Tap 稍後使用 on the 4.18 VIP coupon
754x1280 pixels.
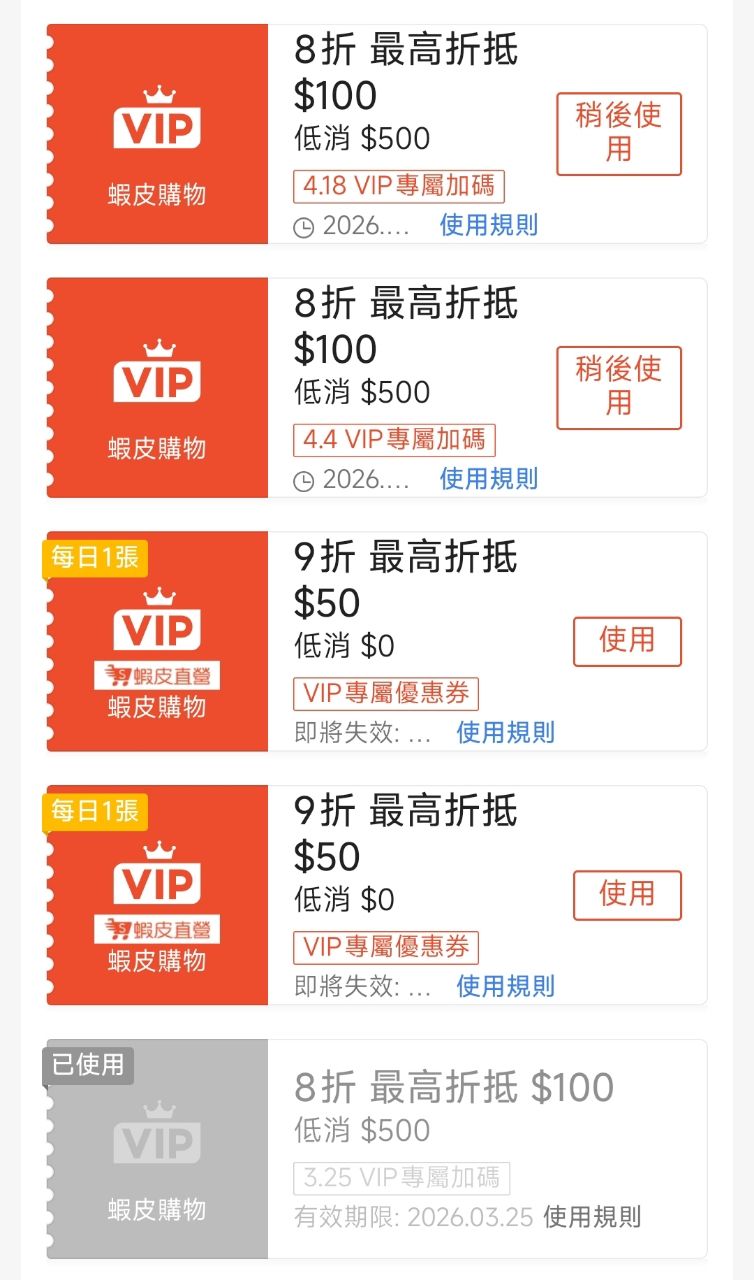[x=618, y=134]
